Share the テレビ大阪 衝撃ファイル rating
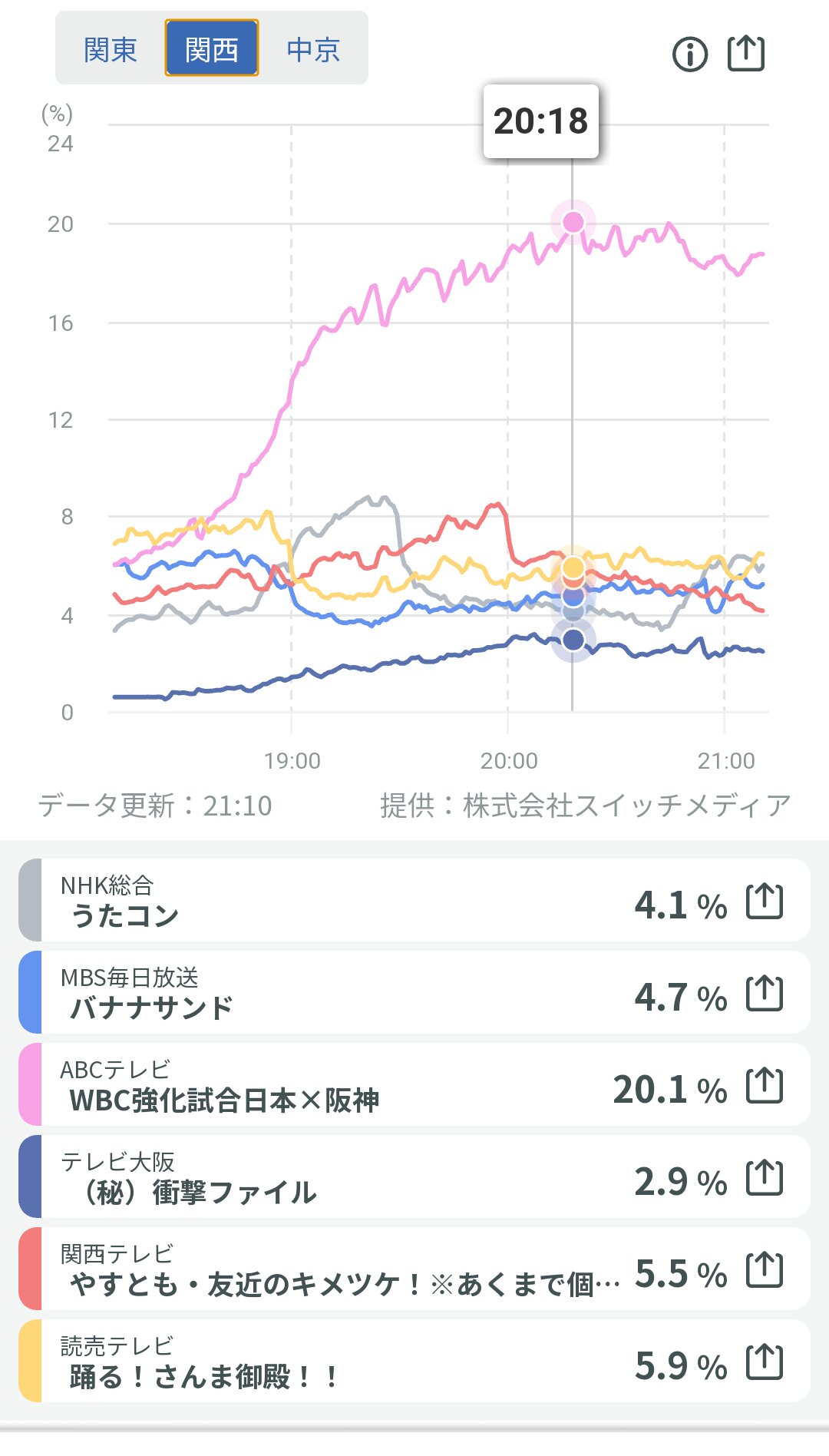This screenshot has height=1456, width=829. tap(765, 1177)
